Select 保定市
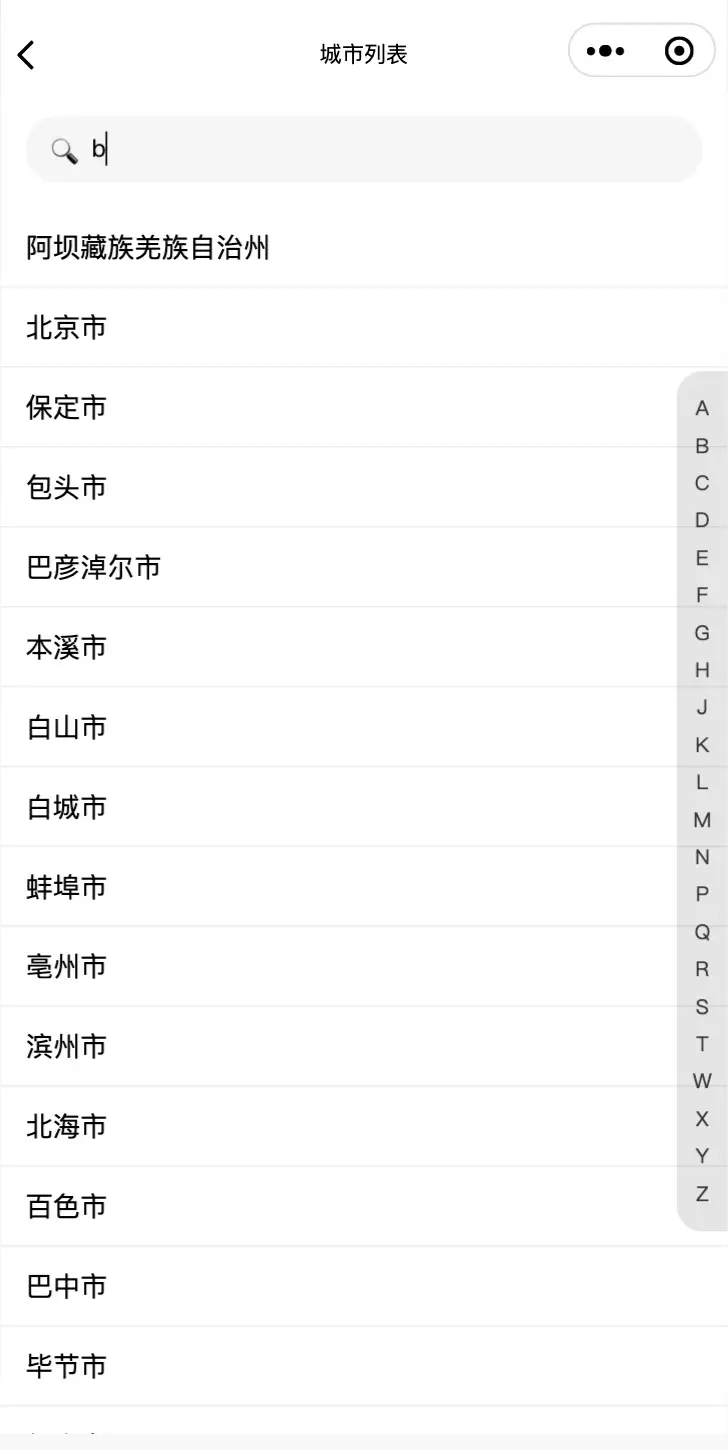Image resolution: width=728 pixels, height=1450 pixels. point(364,407)
